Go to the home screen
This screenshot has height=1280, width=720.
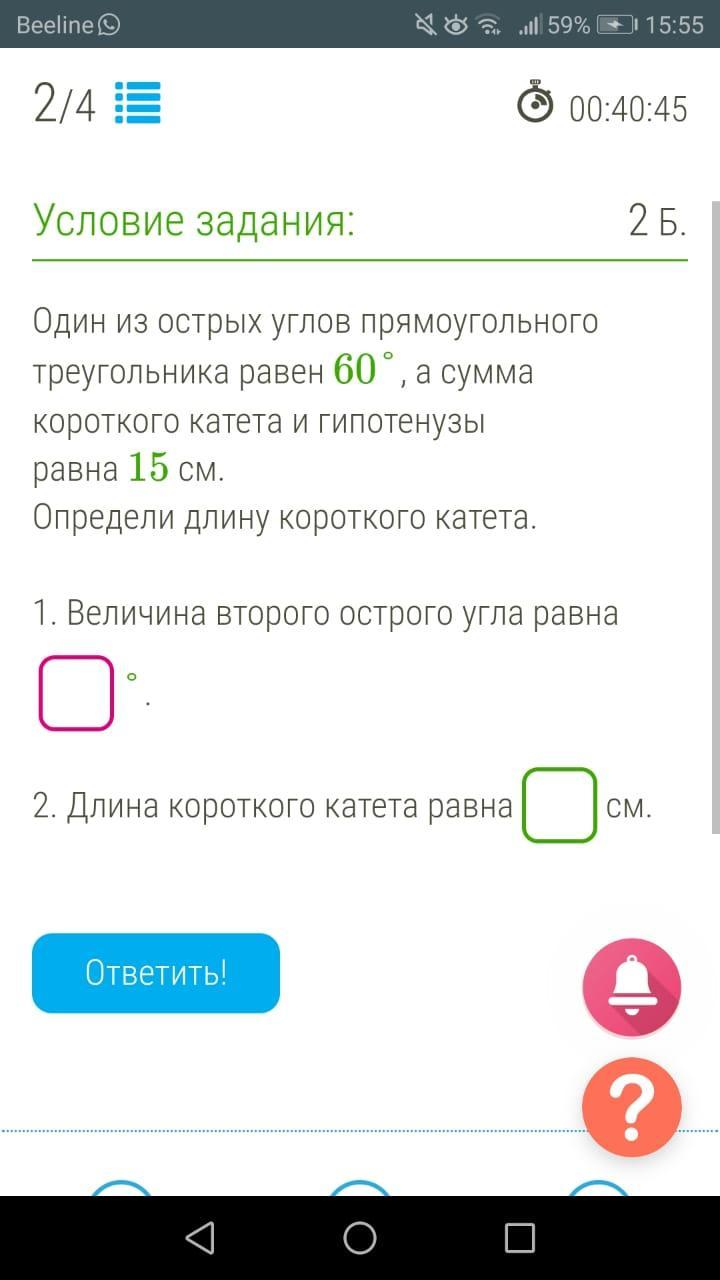point(360,1238)
